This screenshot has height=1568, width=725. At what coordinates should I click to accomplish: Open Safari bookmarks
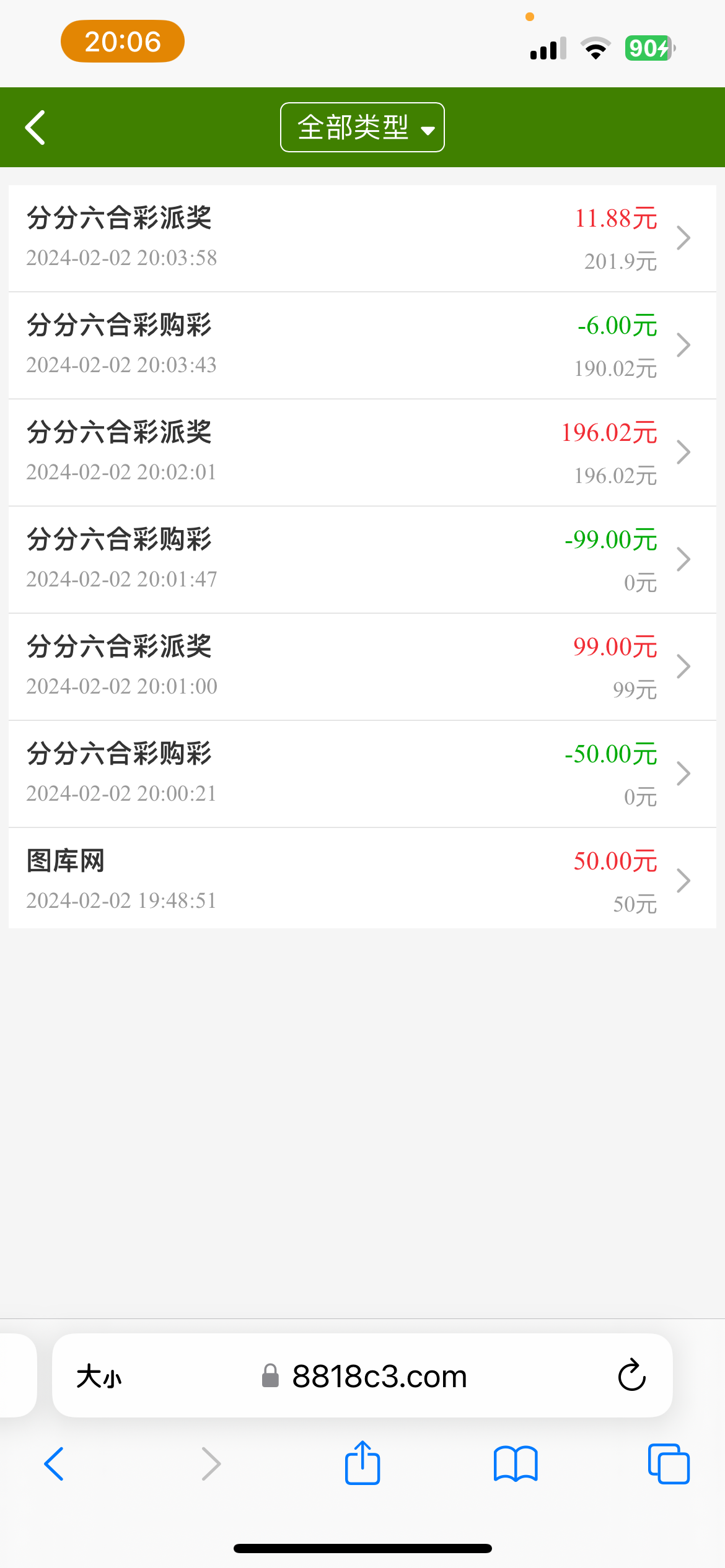coord(516,1464)
